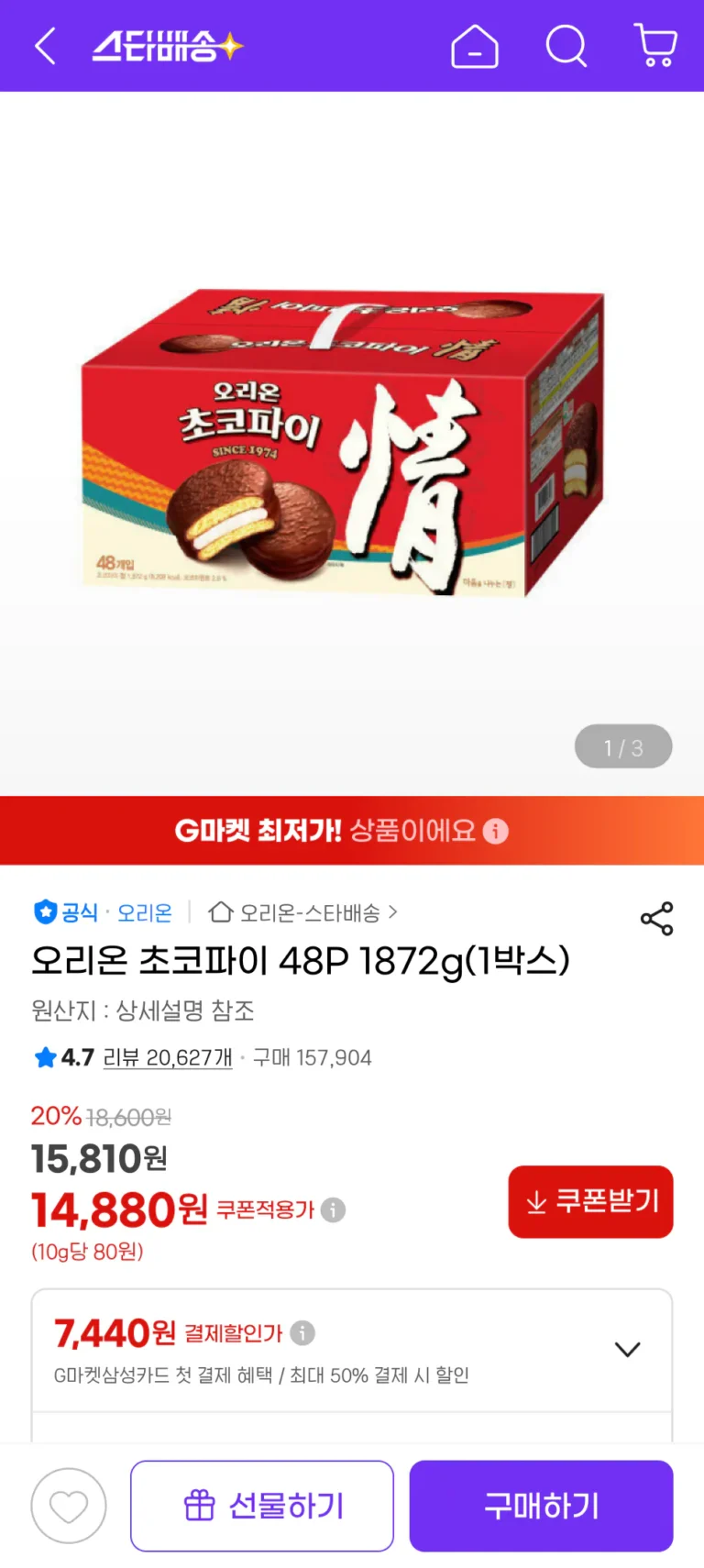Show info about 쿠폰적용가
704x1568 pixels.
(x=334, y=1210)
